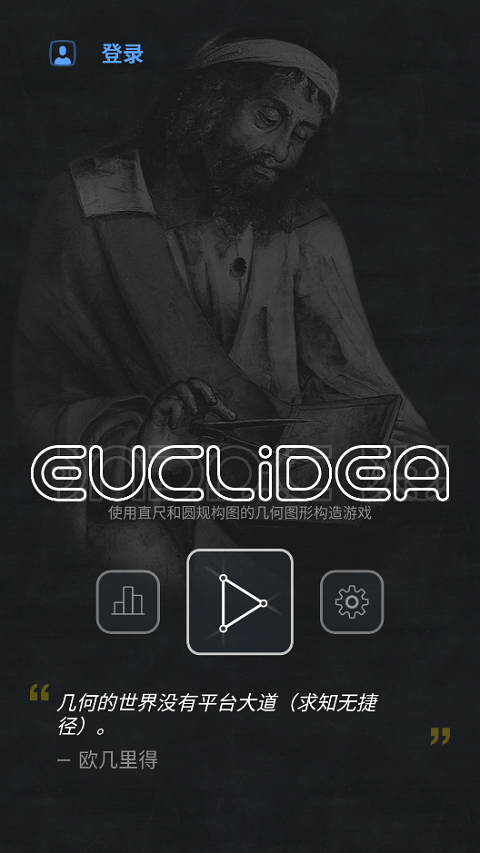Start the game with the play button
Image resolution: width=480 pixels, height=853 pixels.
[240, 602]
